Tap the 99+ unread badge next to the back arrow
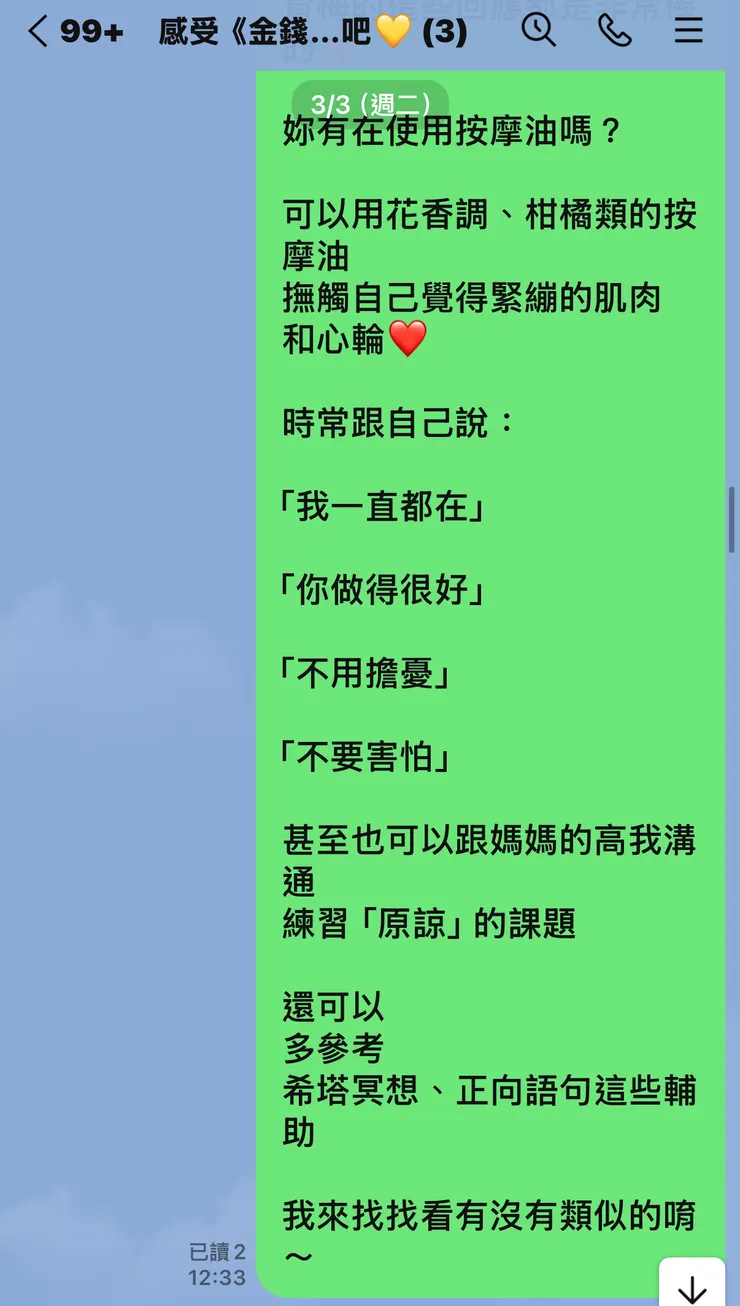740x1306 pixels. [92, 31]
